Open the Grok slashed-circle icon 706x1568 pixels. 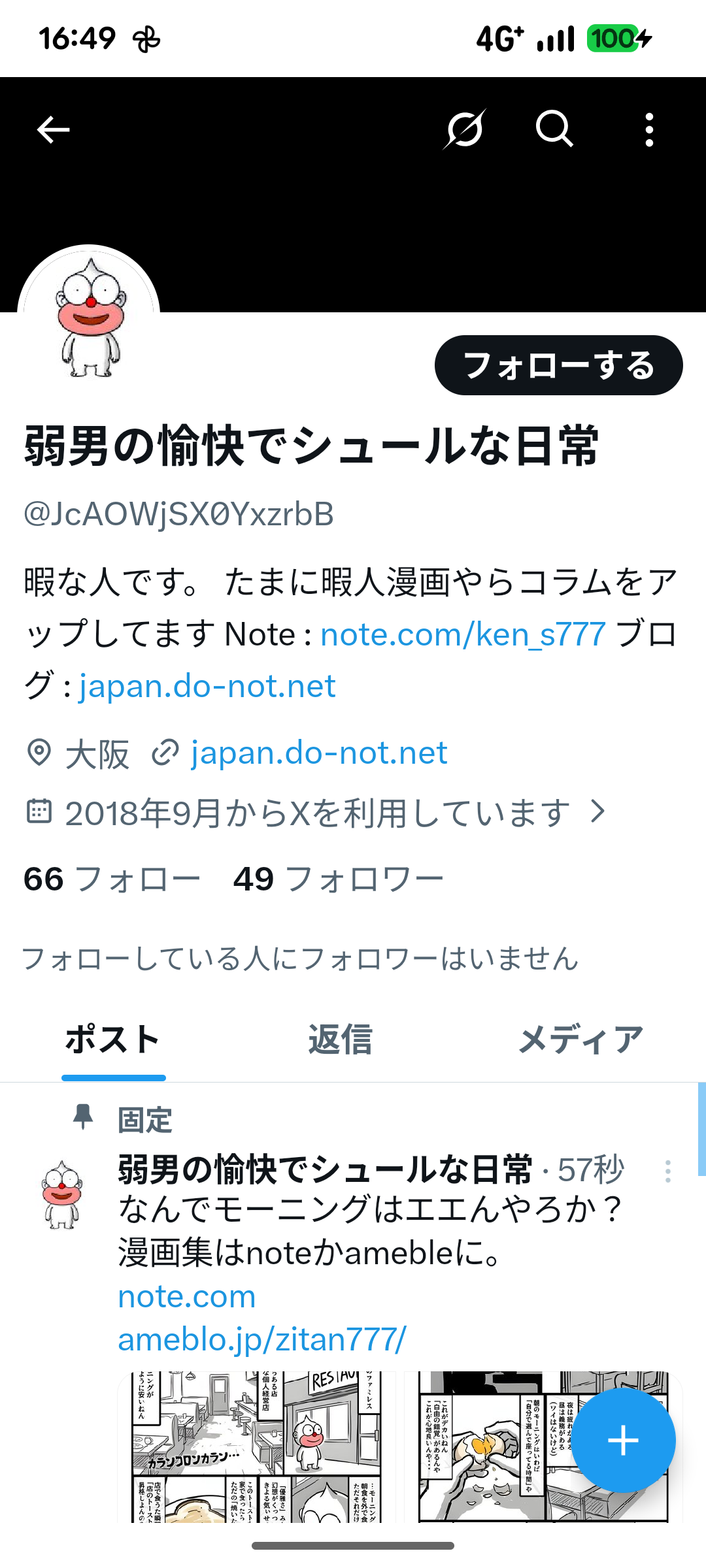coord(465,129)
